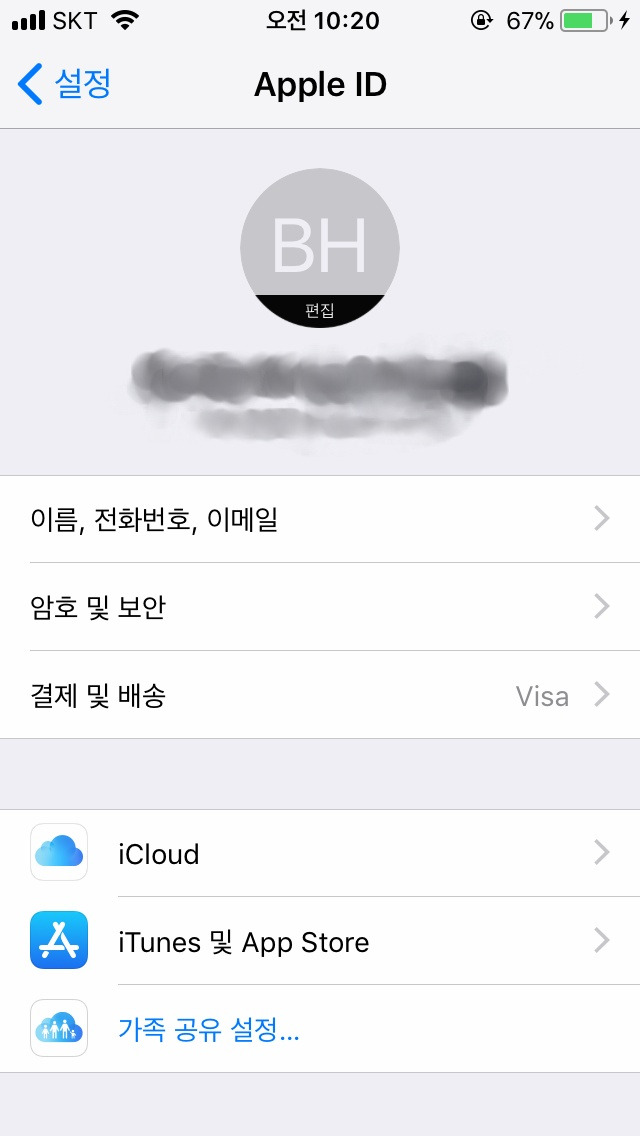Screen dimensions: 640x1136
Task: Open 결제 및 배송 (Visa)
Action: click(x=320, y=696)
